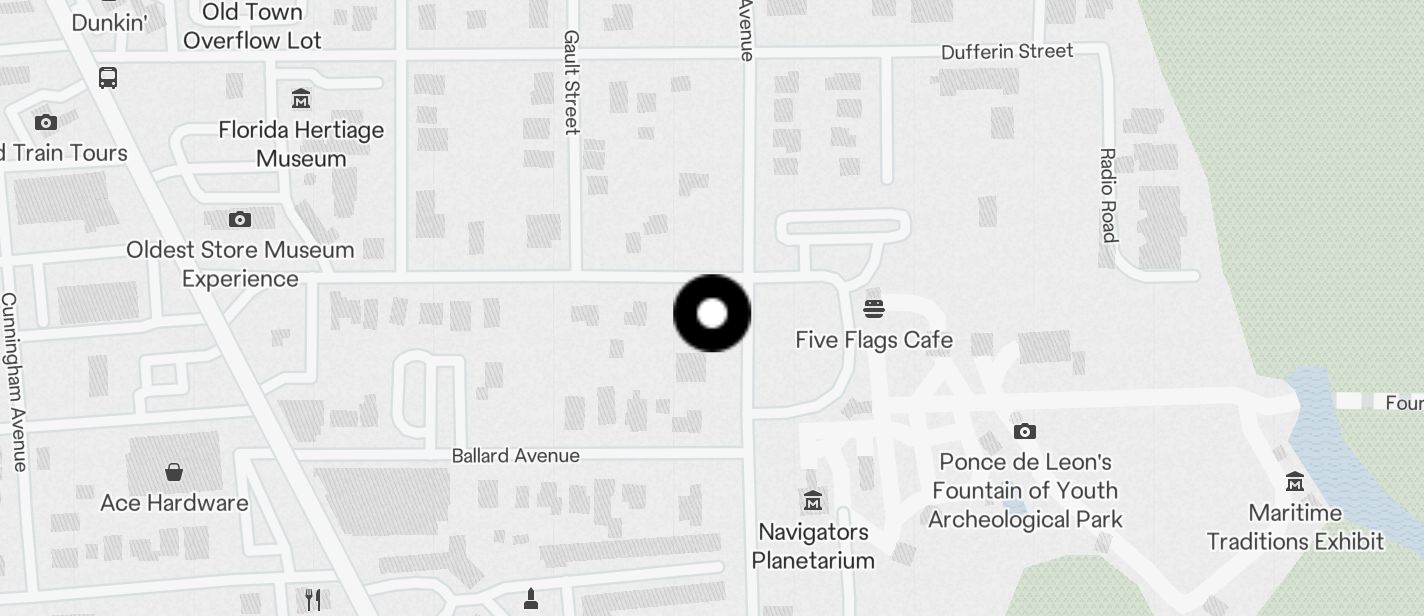1424x616 pixels.
Task: Select the Ace Hardware shop pin
Action: tap(174, 472)
